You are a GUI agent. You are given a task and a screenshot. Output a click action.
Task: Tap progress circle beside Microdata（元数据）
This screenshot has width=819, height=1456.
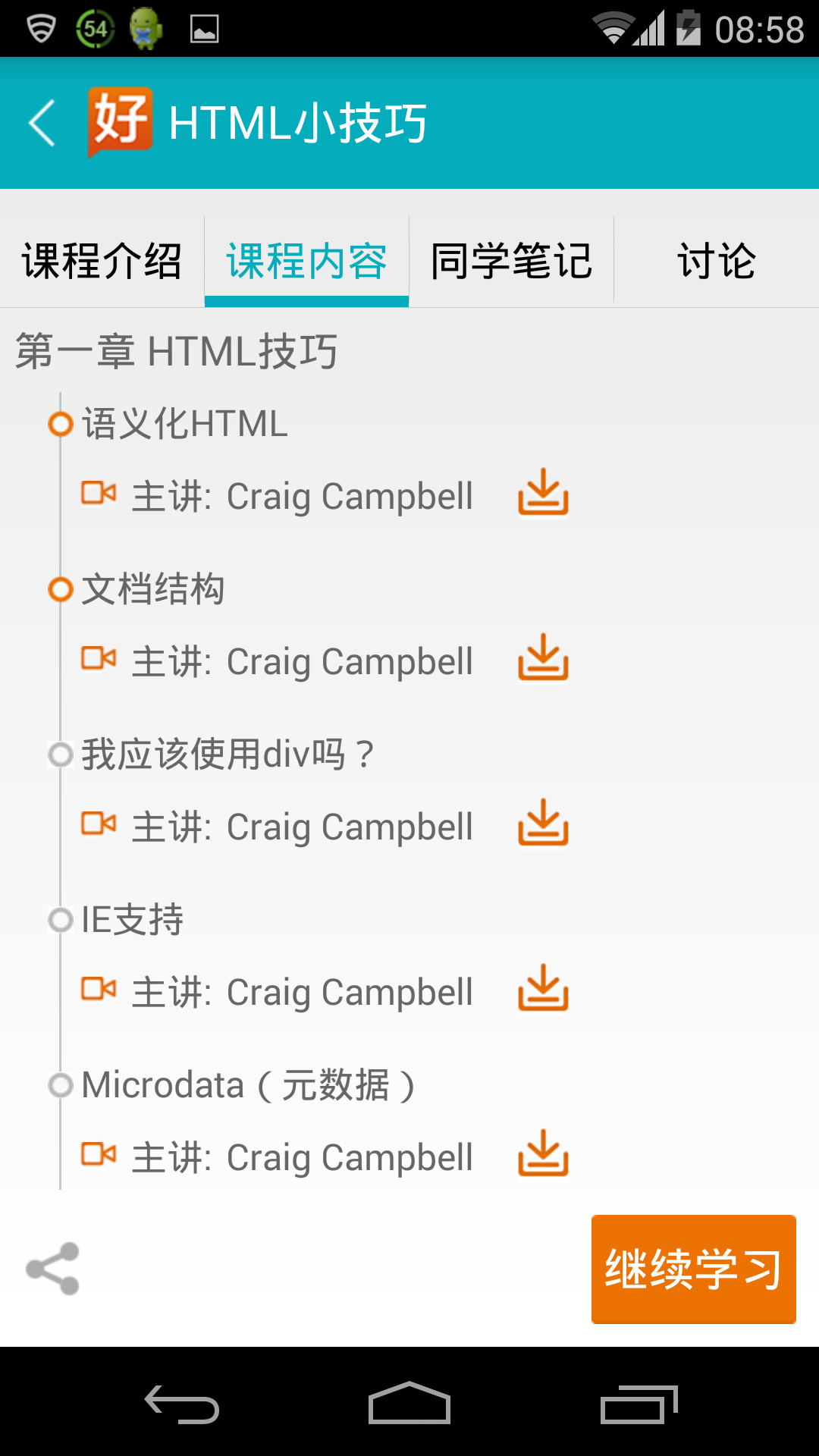click(x=61, y=1084)
